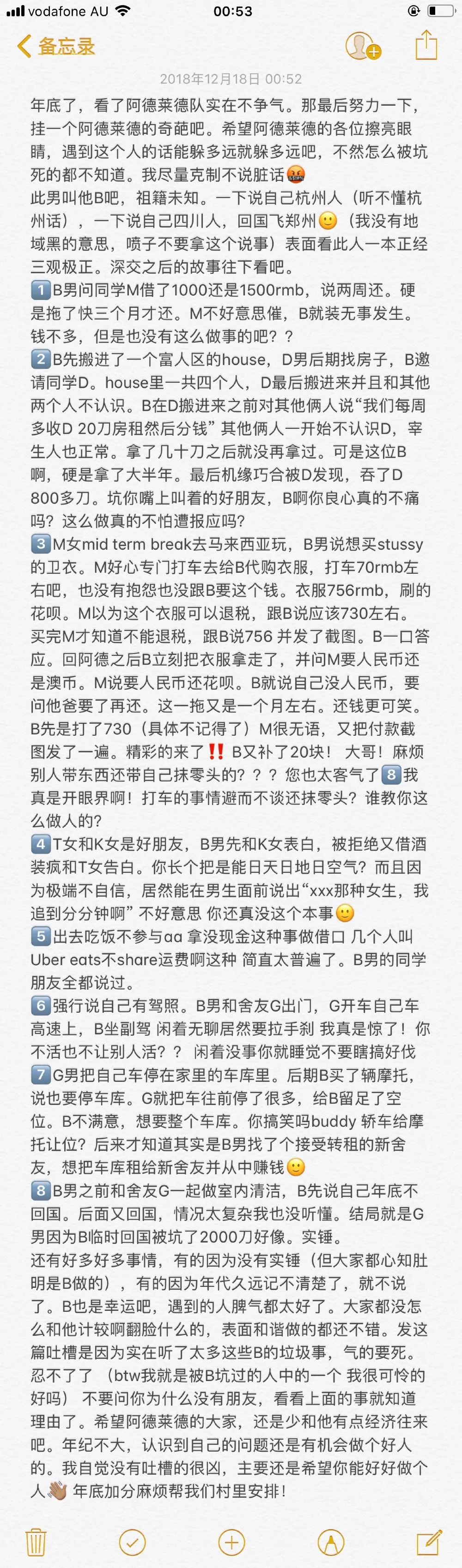Image resolution: width=462 pixels, height=1568 pixels.
Task: Delete this note with trash icon
Action: pyautogui.click(x=36, y=1542)
